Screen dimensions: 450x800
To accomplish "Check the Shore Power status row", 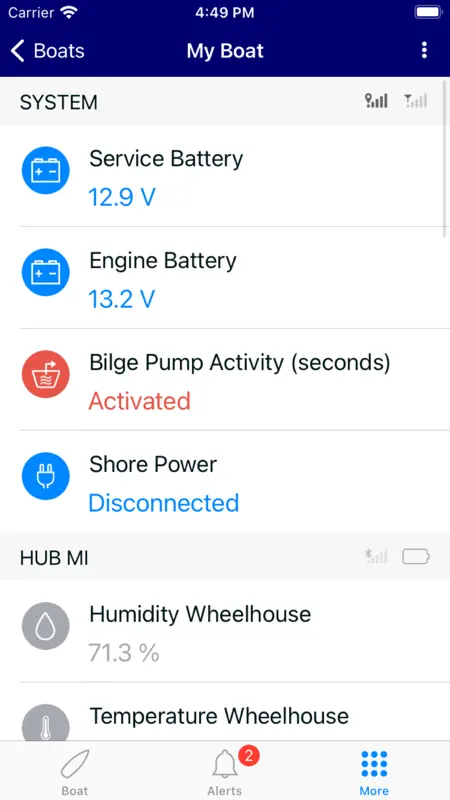I will pyautogui.click(x=225, y=482).
